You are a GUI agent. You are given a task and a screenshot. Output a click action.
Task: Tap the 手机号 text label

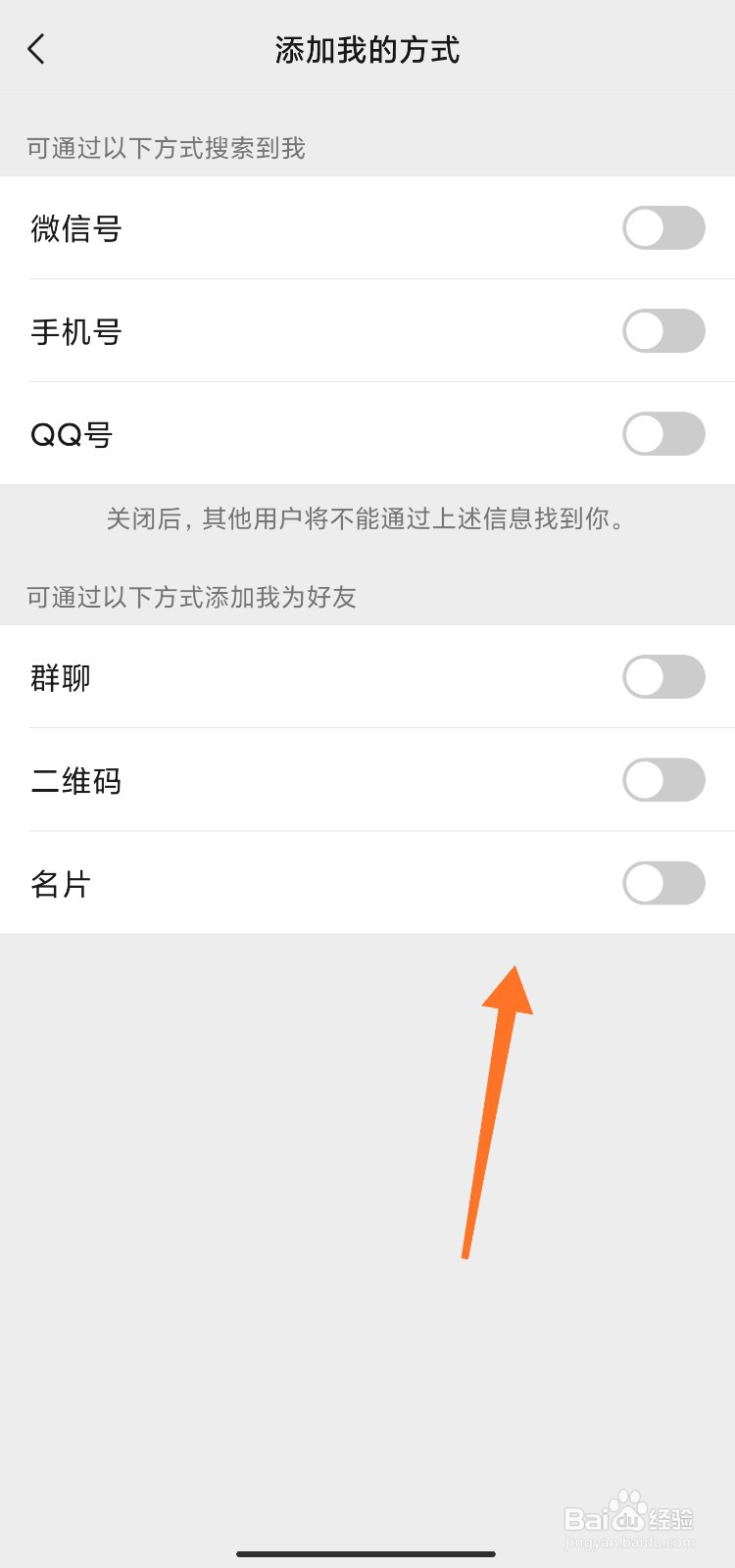click(x=76, y=331)
